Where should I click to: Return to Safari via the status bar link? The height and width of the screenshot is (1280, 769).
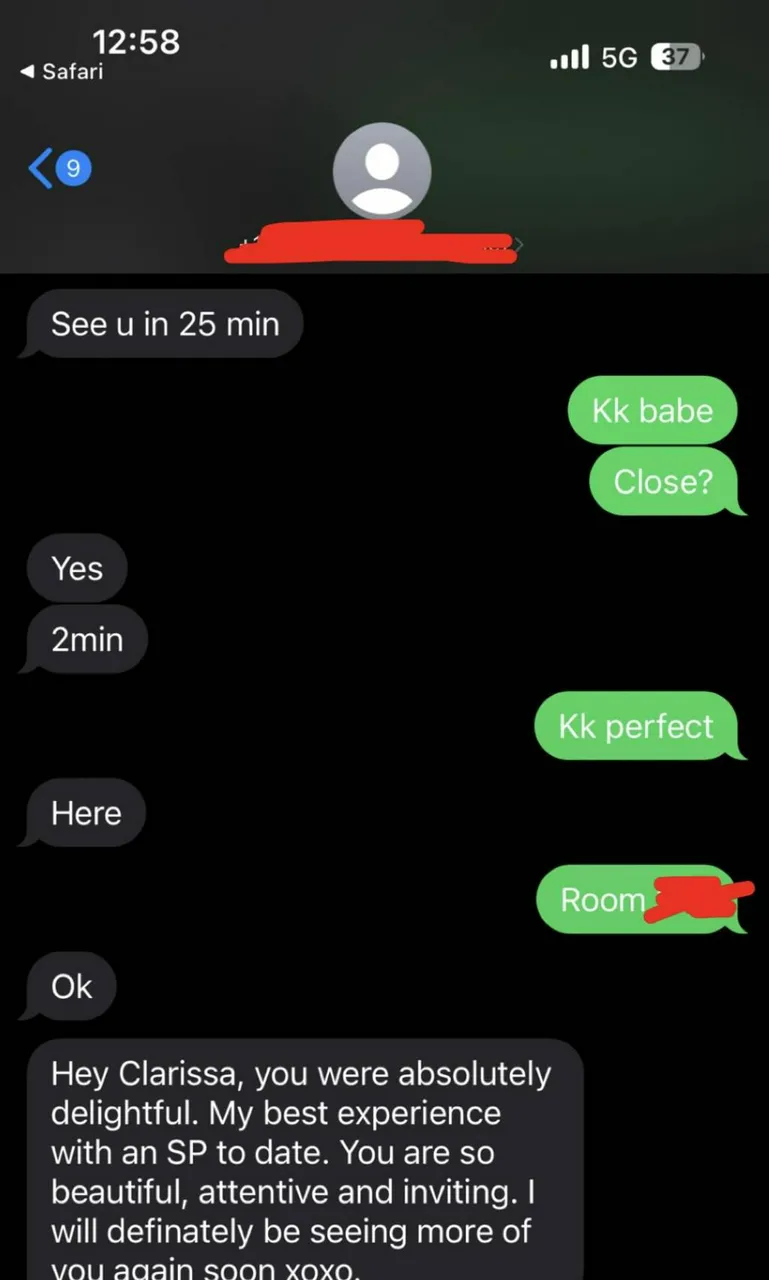[62, 72]
